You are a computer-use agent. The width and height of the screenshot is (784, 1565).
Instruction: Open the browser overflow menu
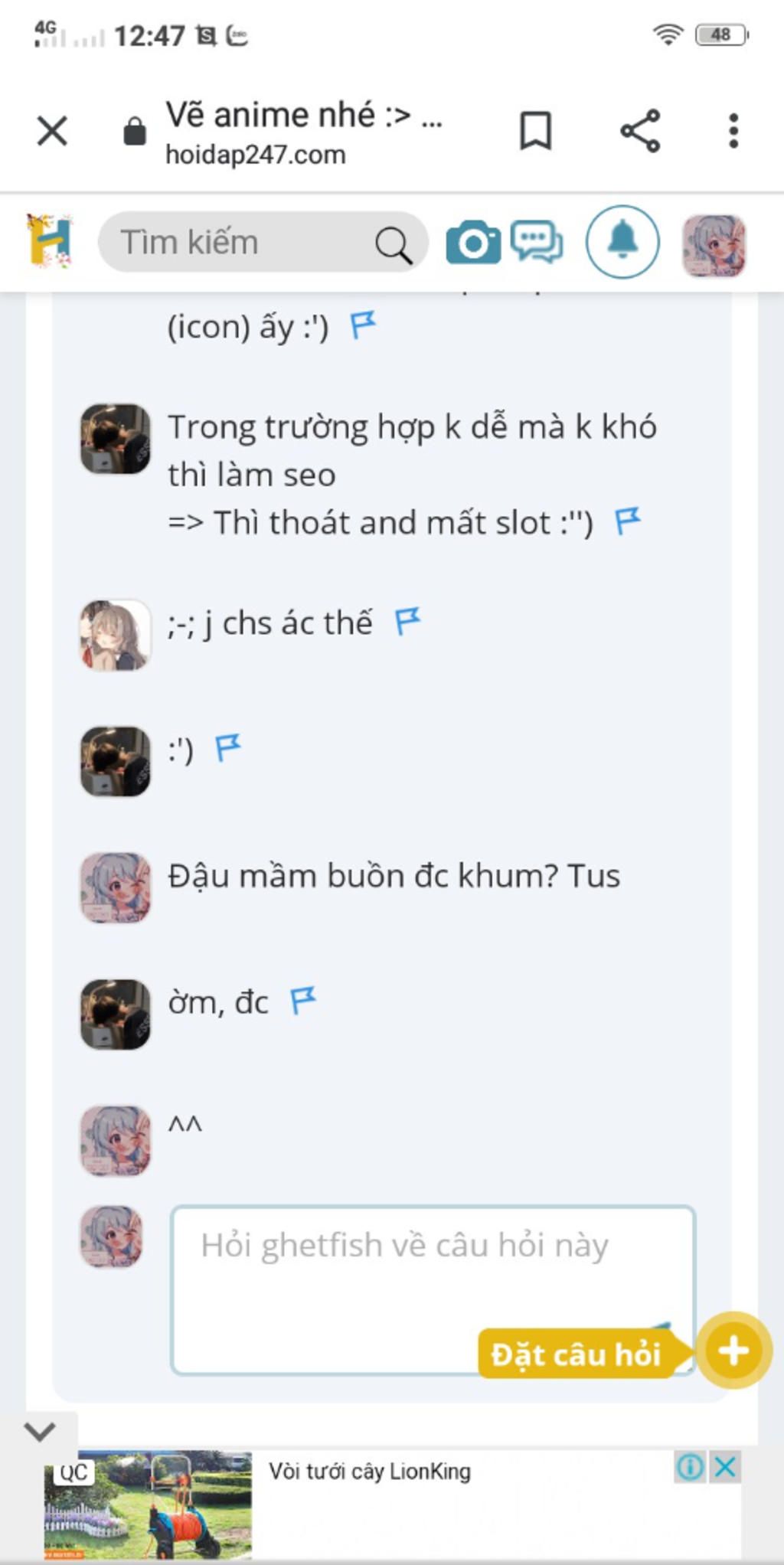point(733,131)
